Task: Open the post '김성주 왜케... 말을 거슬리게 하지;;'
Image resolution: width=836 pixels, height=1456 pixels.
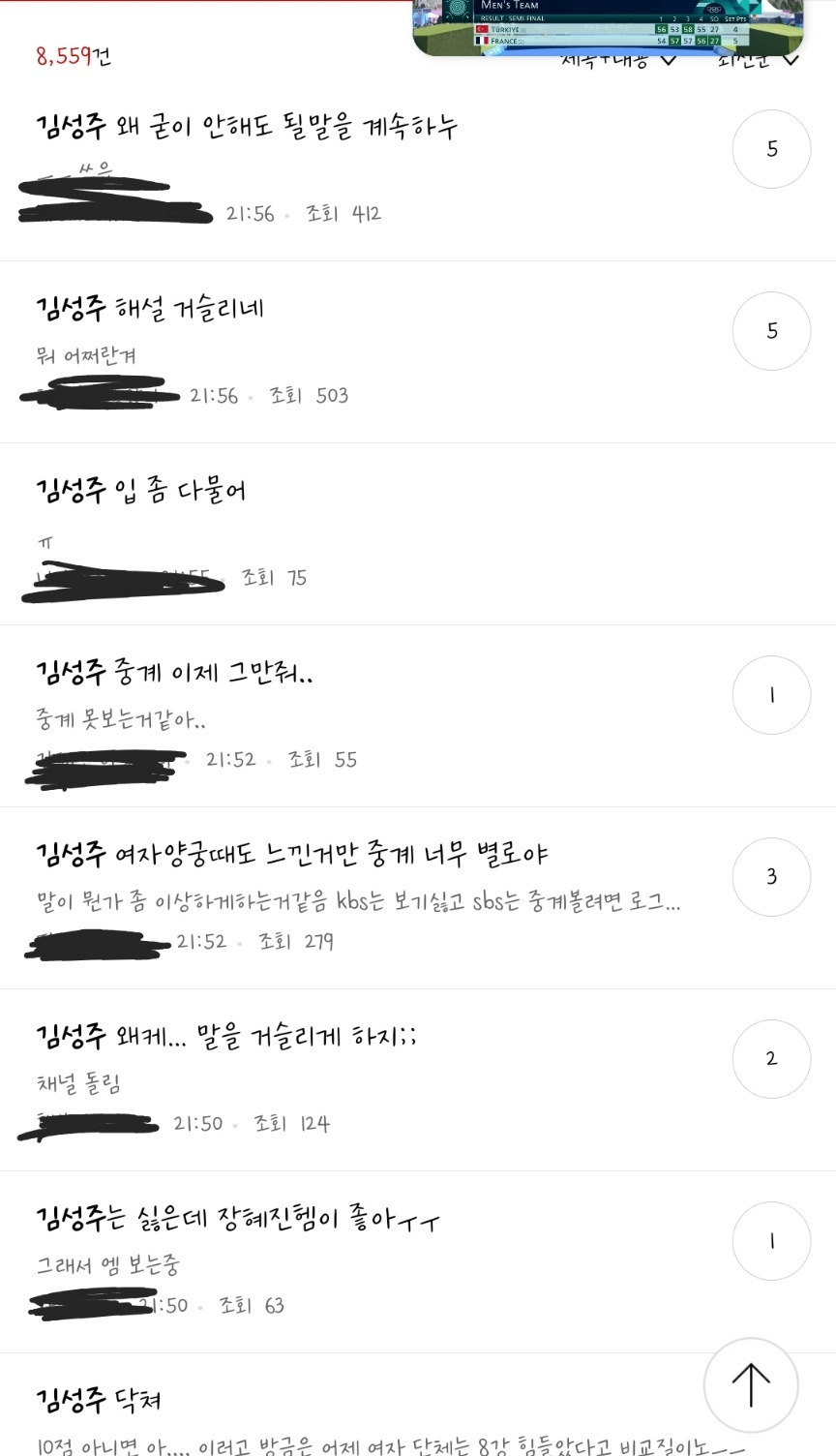Action: click(226, 1037)
